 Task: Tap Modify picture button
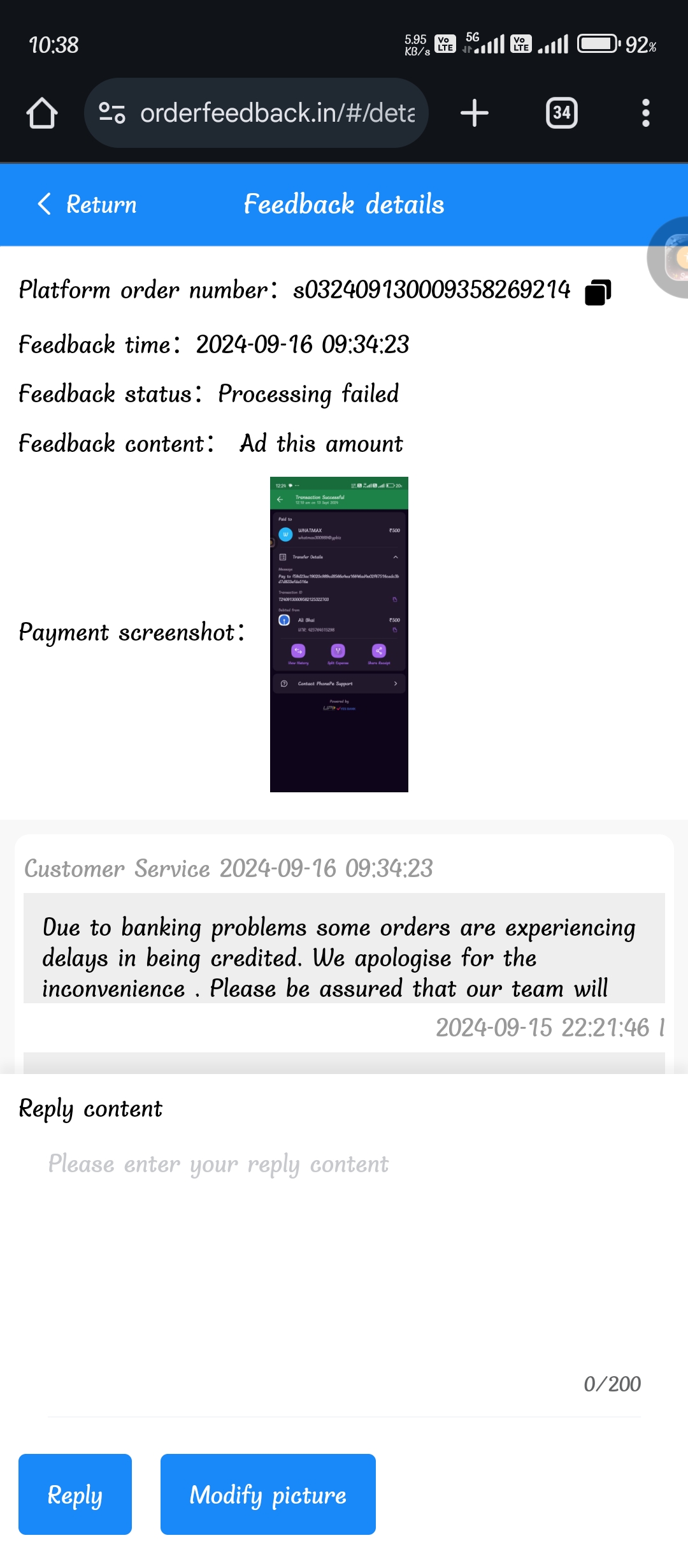point(268,1494)
